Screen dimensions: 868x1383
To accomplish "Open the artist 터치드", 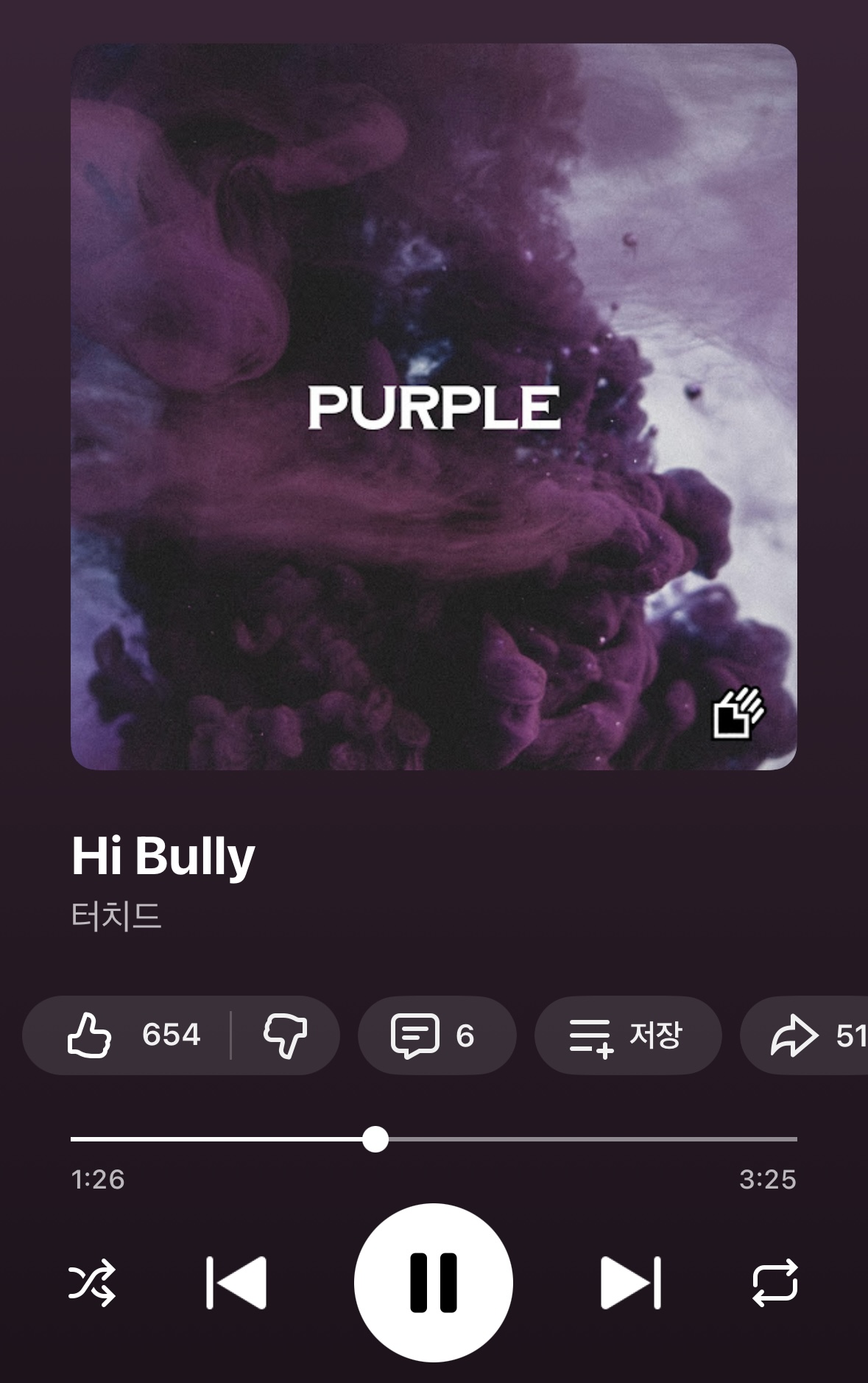I will (116, 916).
